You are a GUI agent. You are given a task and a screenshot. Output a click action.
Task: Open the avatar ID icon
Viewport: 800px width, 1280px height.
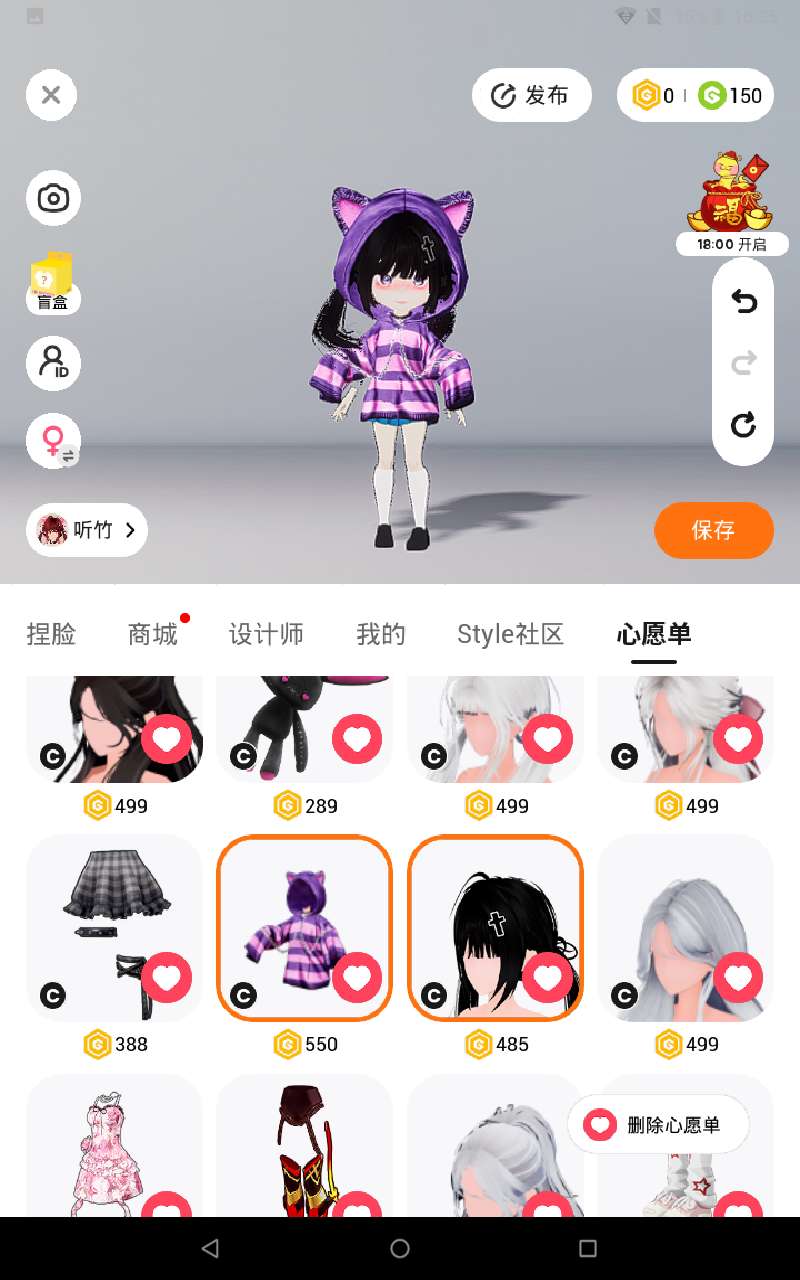click(x=53, y=362)
